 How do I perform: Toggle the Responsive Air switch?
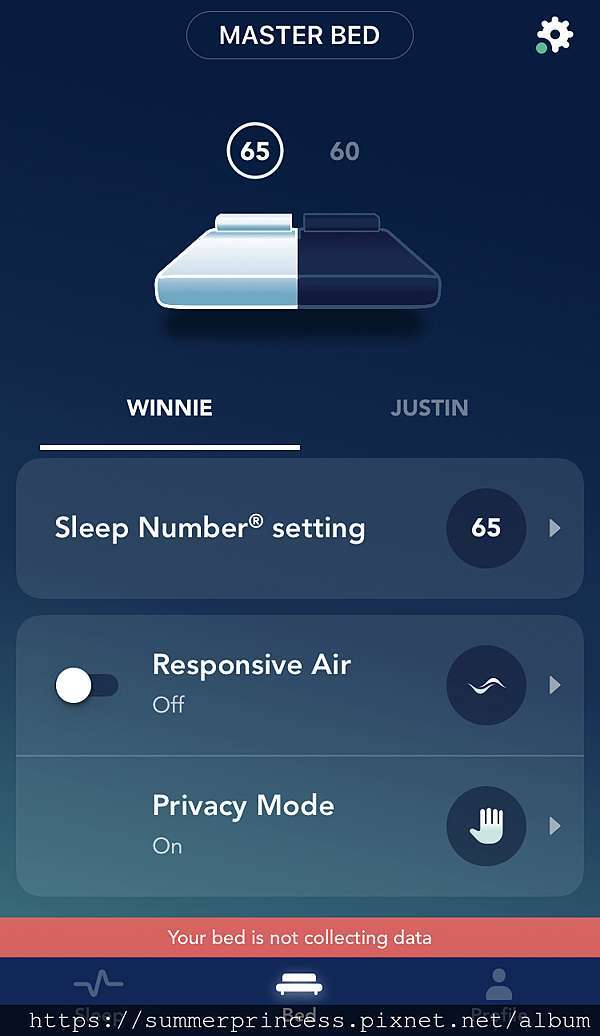[87, 685]
